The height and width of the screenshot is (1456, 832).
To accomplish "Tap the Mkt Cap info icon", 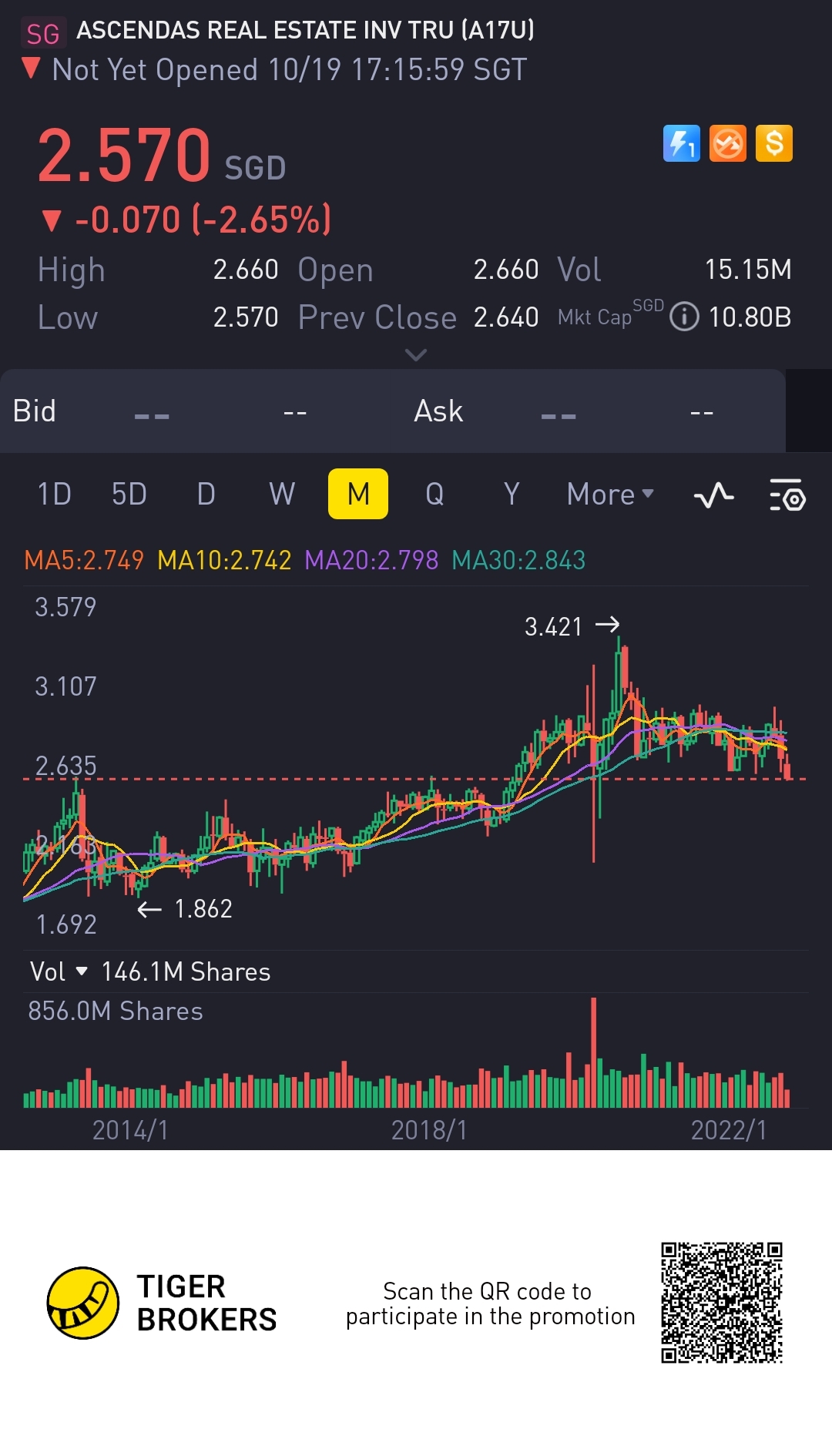I will (x=684, y=317).
